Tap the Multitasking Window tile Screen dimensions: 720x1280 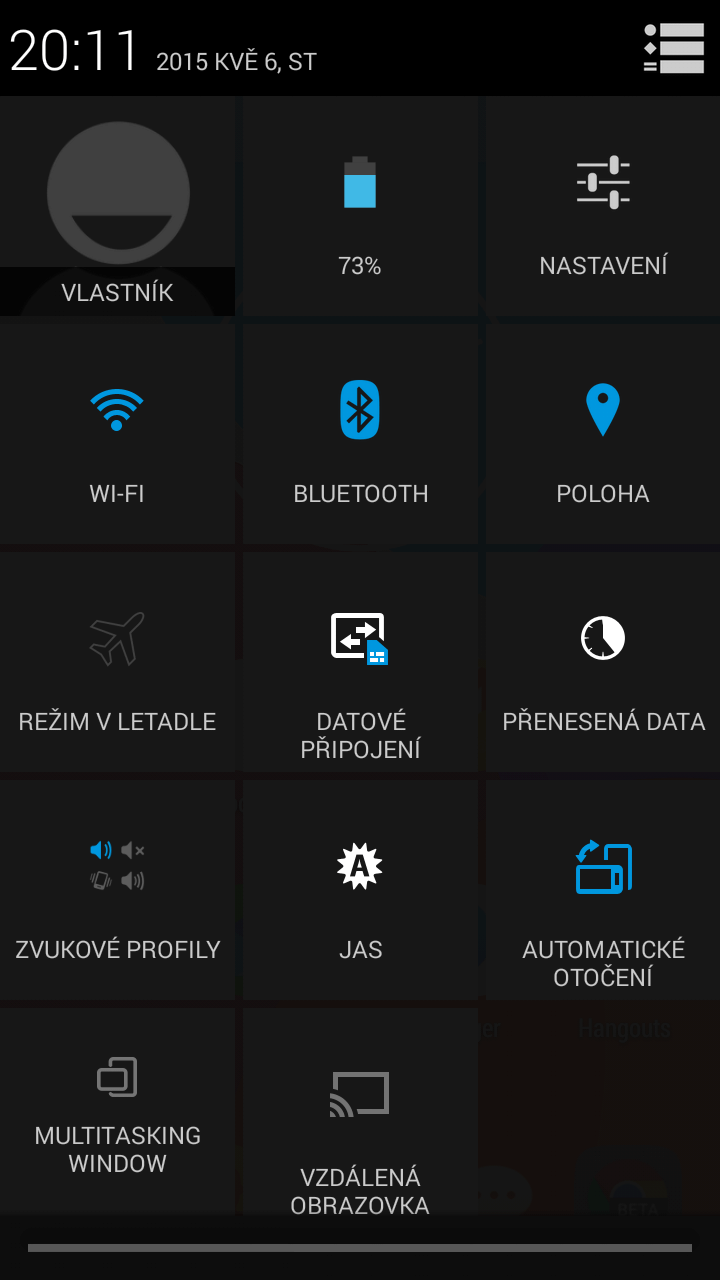(x=117, y=1112)
